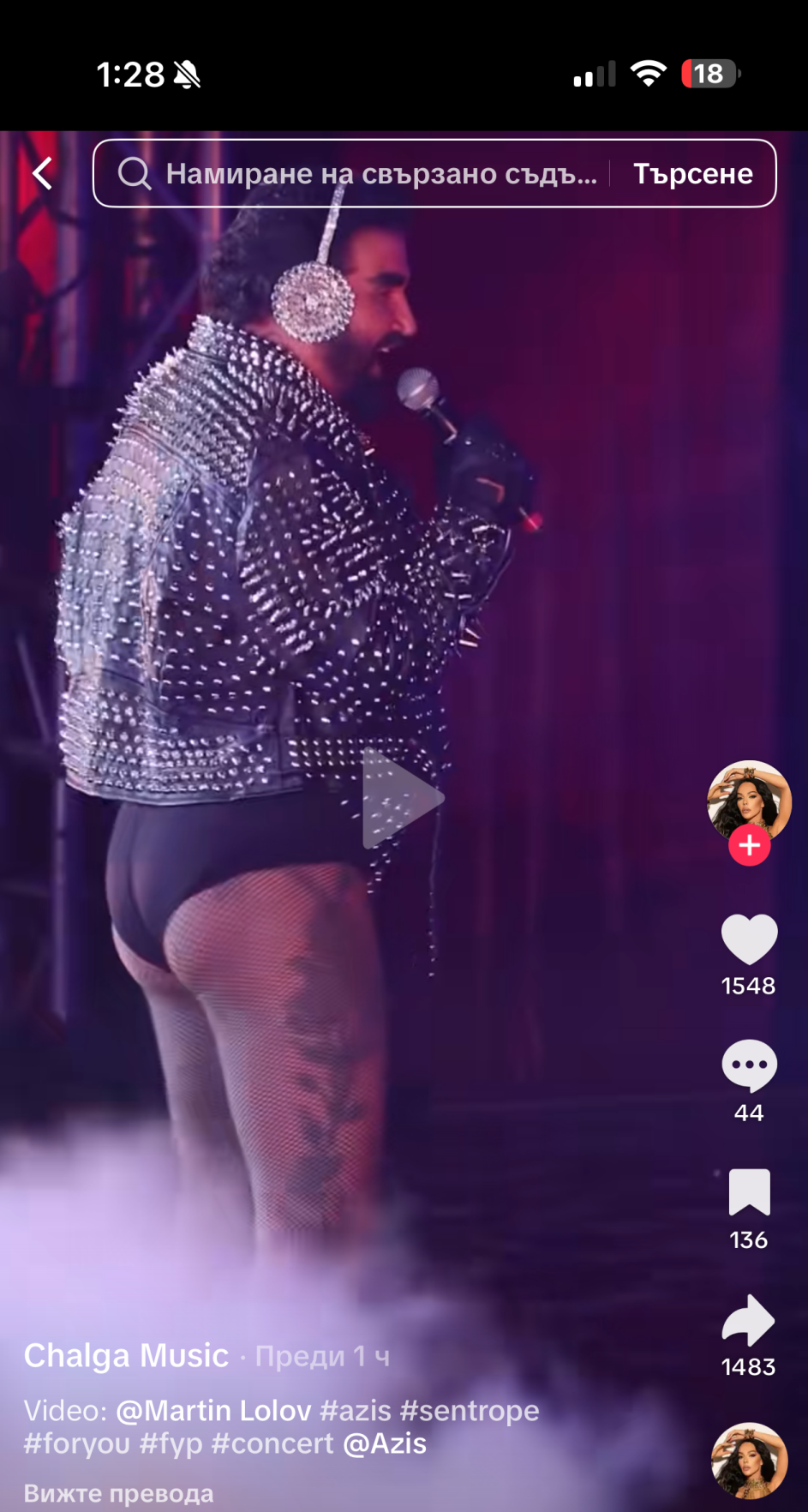
Task: Open the comments on this video
Action: pos(749,1065)
